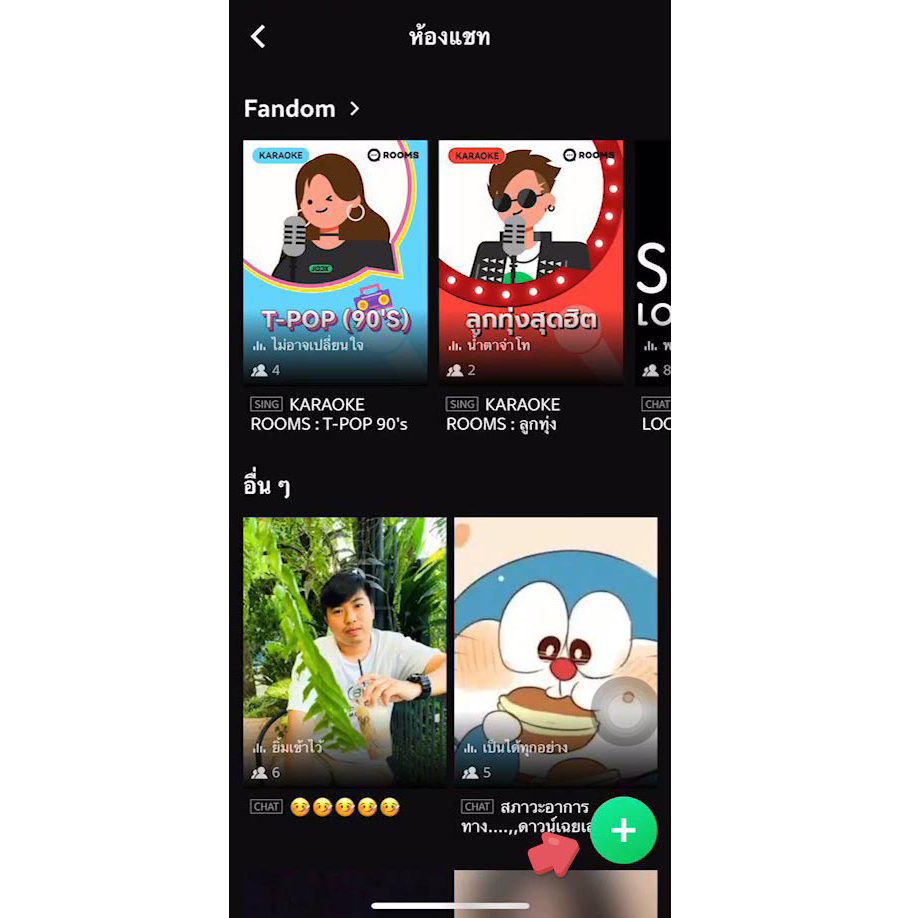Open the ลูกทุ่งสุดฮิต karaoke room
Screen dimensions: 900x918
click(x=530, y=262)
